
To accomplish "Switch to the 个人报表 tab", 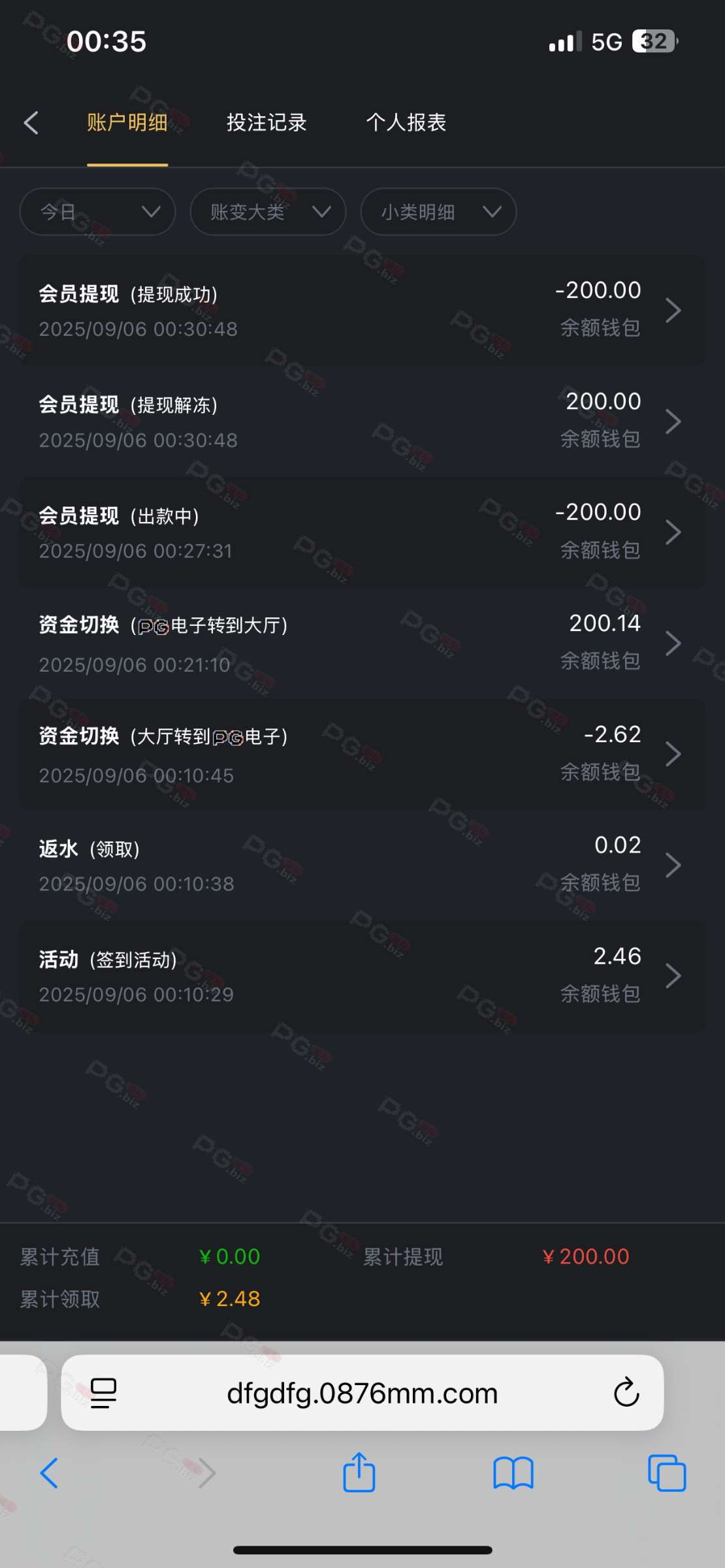I will (x=406, y=123).
